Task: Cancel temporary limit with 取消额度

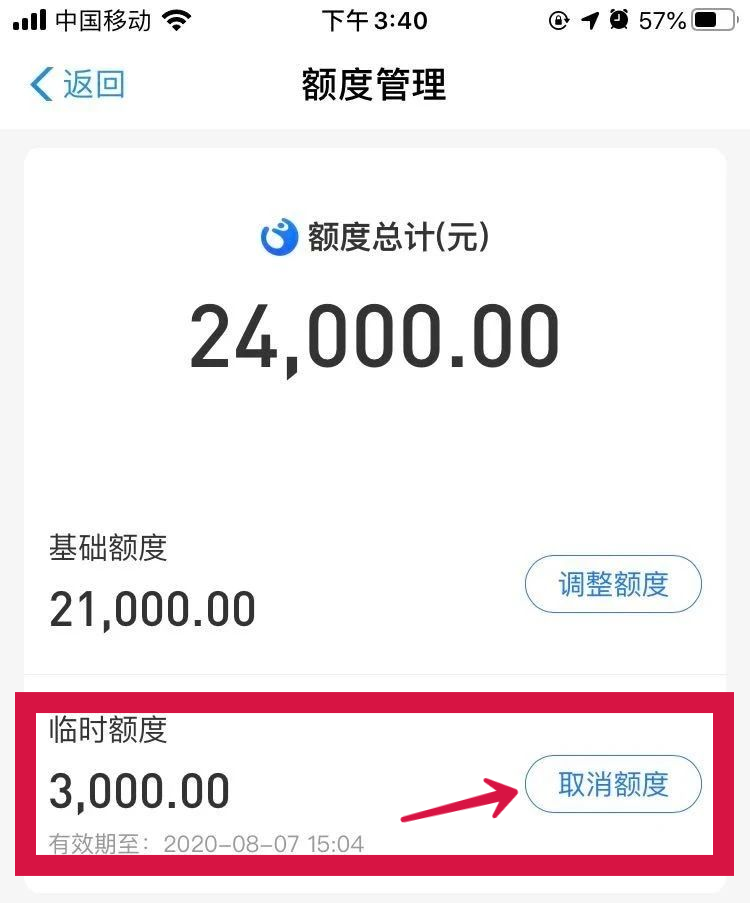Action: [x=613, y=784]
